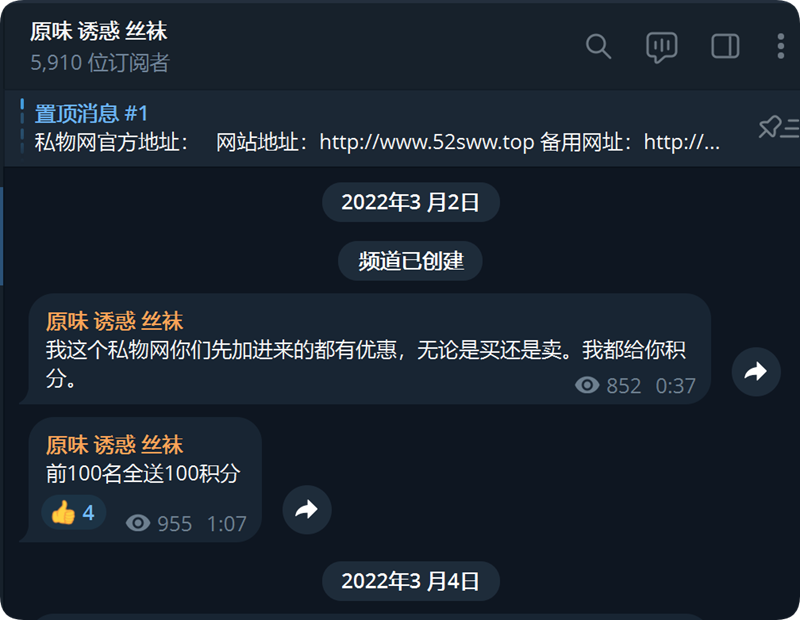Screen dimensions: 800x620
Task: Tap the 2022年3月2日 date chip
Action: pyautogui.click(x=410, y=202)
